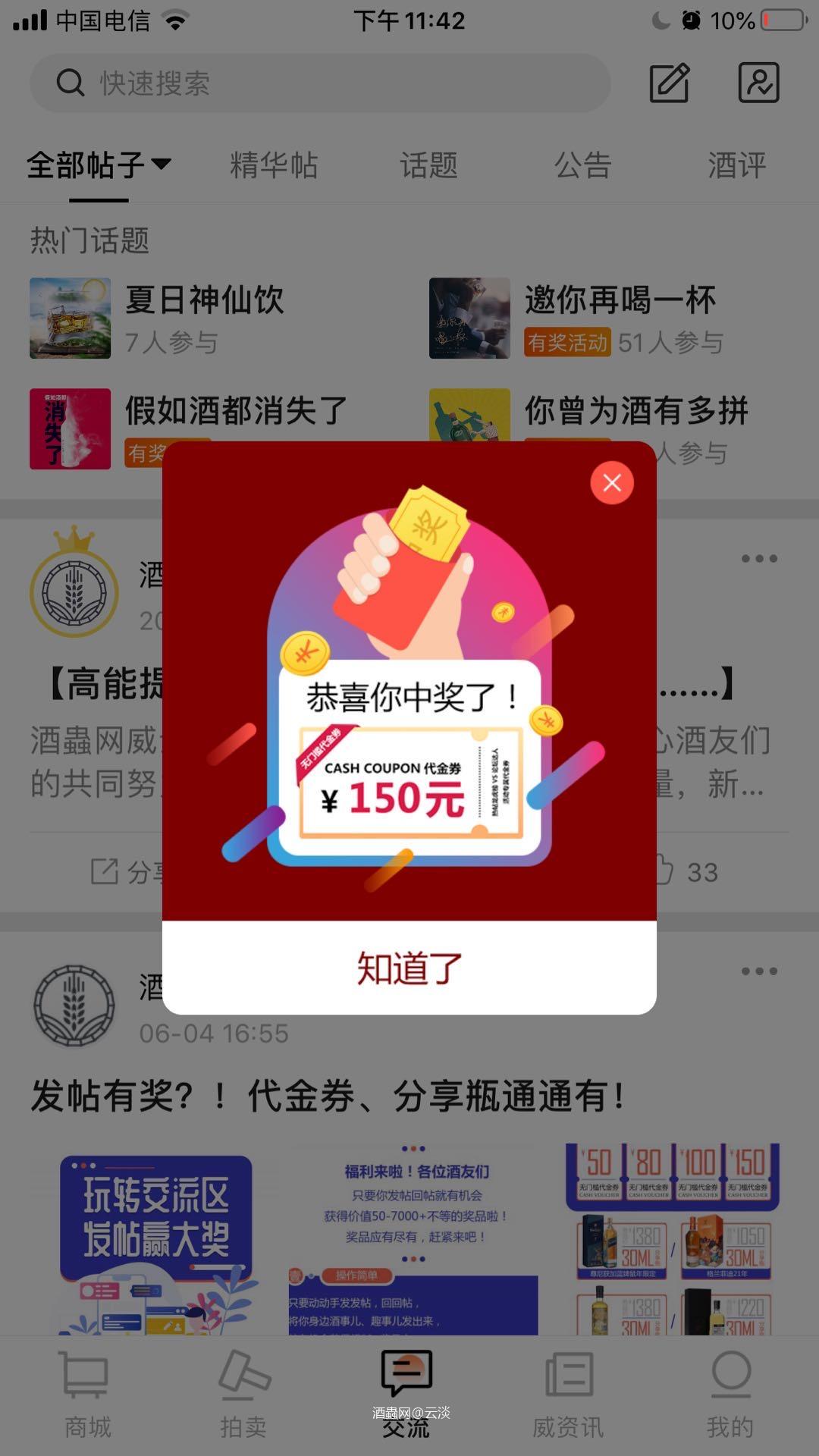
Task: Switch to the 精华帖 tab
Action: pyautogui.click(x=275, y=166)
